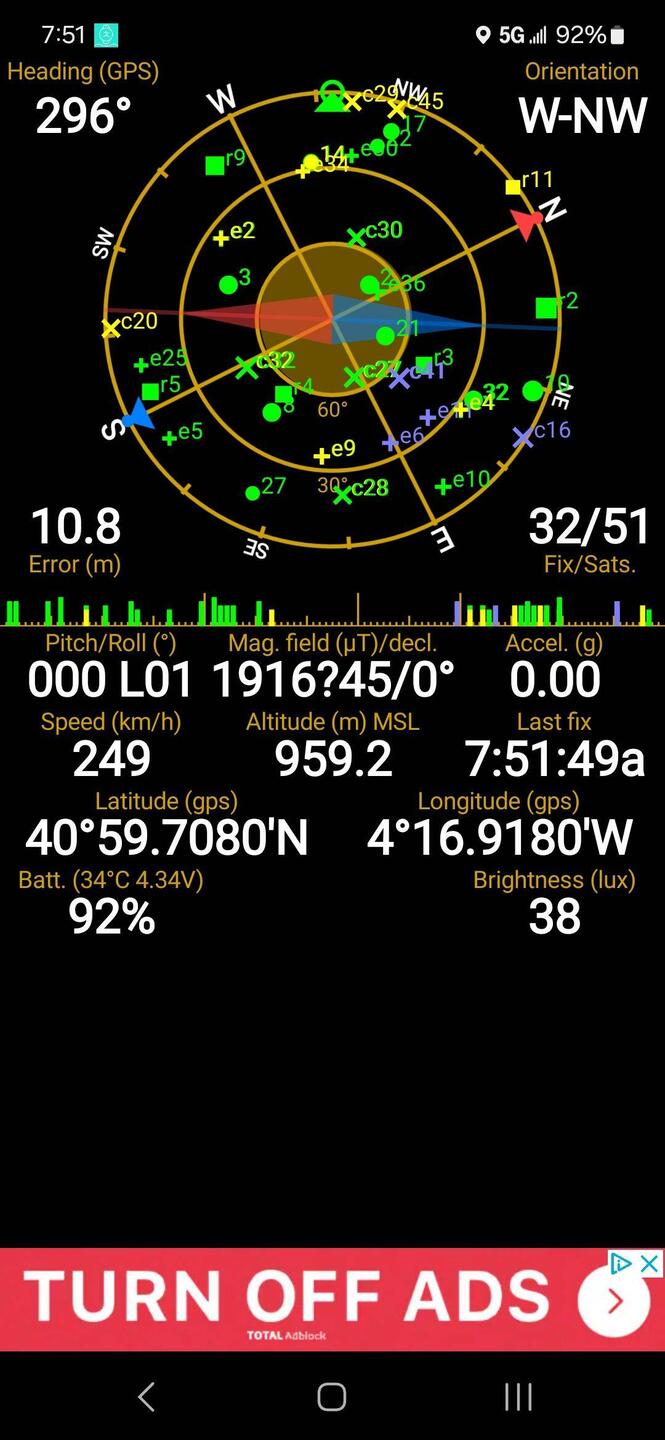
Task: Go back using the navigation bar
Action: [147, 1397]
